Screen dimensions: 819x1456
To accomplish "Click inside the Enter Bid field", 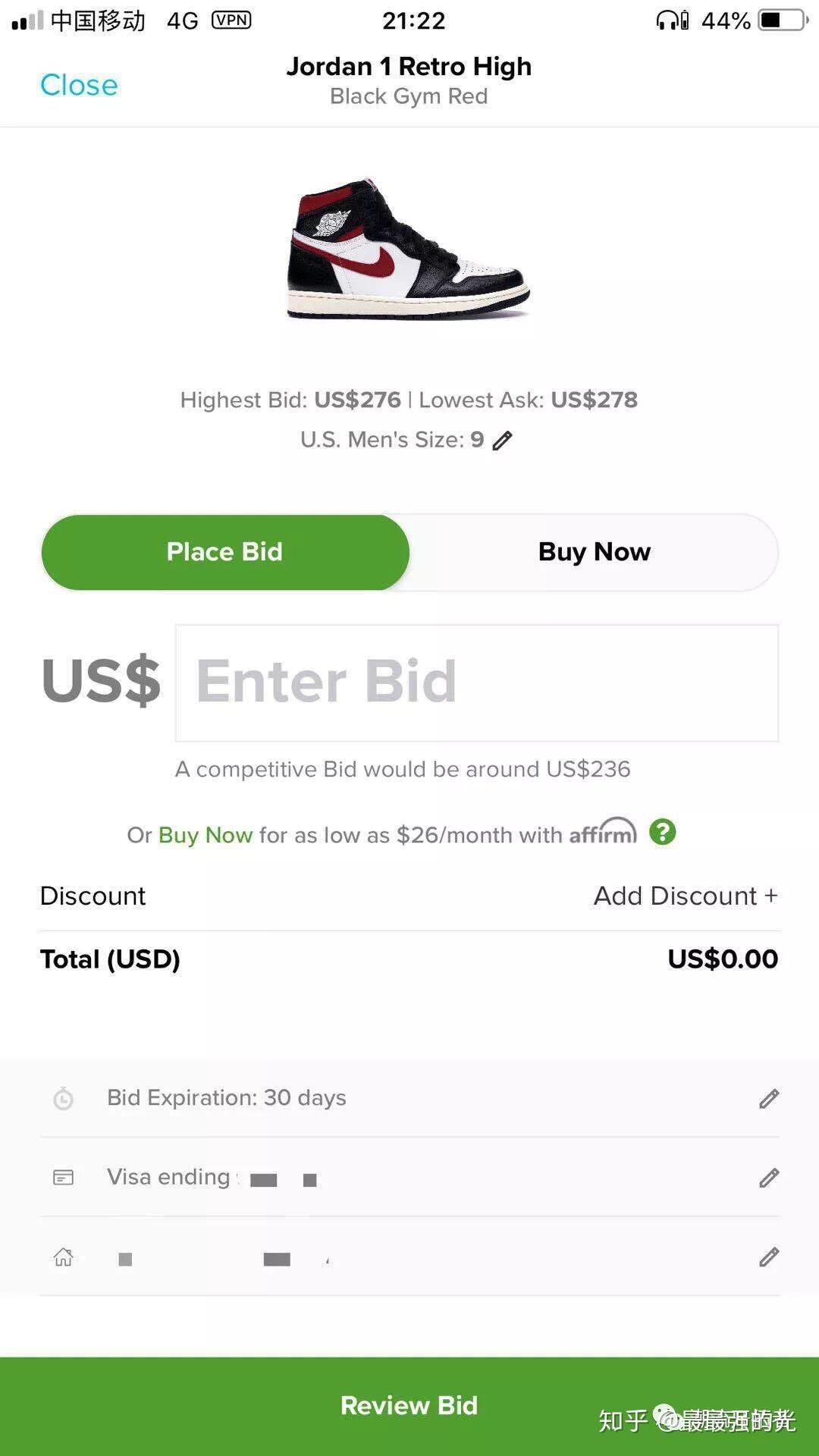I will coord(476,680).
